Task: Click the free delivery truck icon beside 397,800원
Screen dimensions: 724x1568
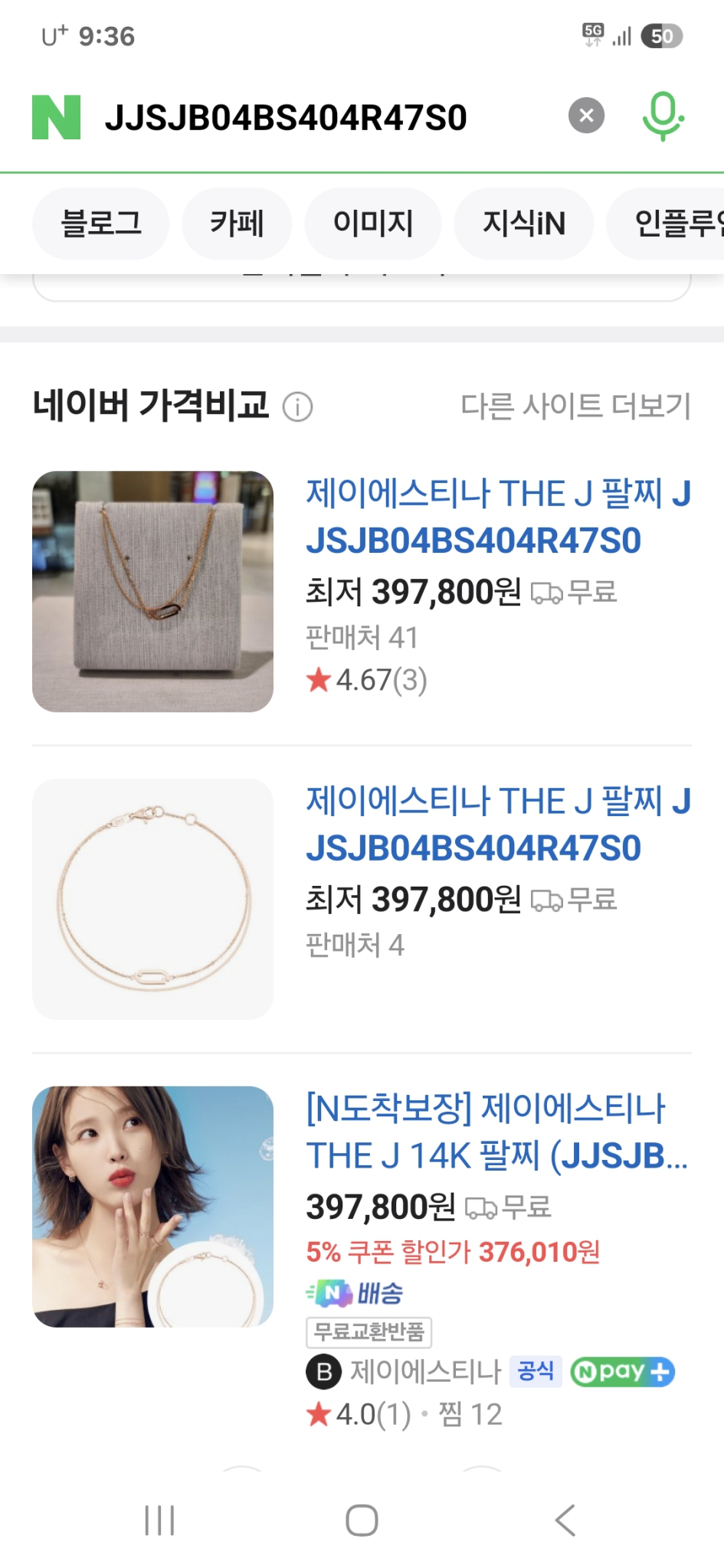Action: coord(547,591)
